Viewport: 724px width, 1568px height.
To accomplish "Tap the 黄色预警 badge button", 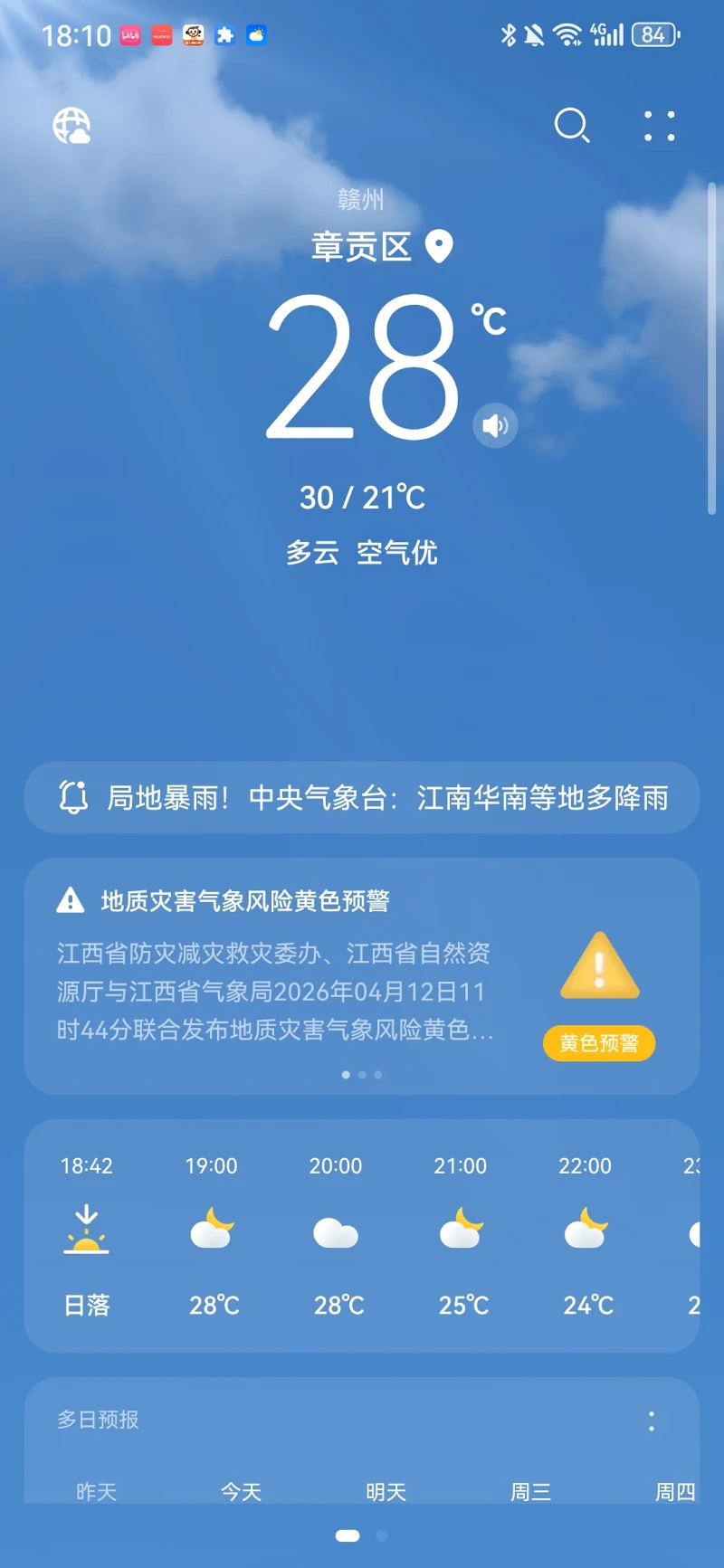I will click(599, 1043).
